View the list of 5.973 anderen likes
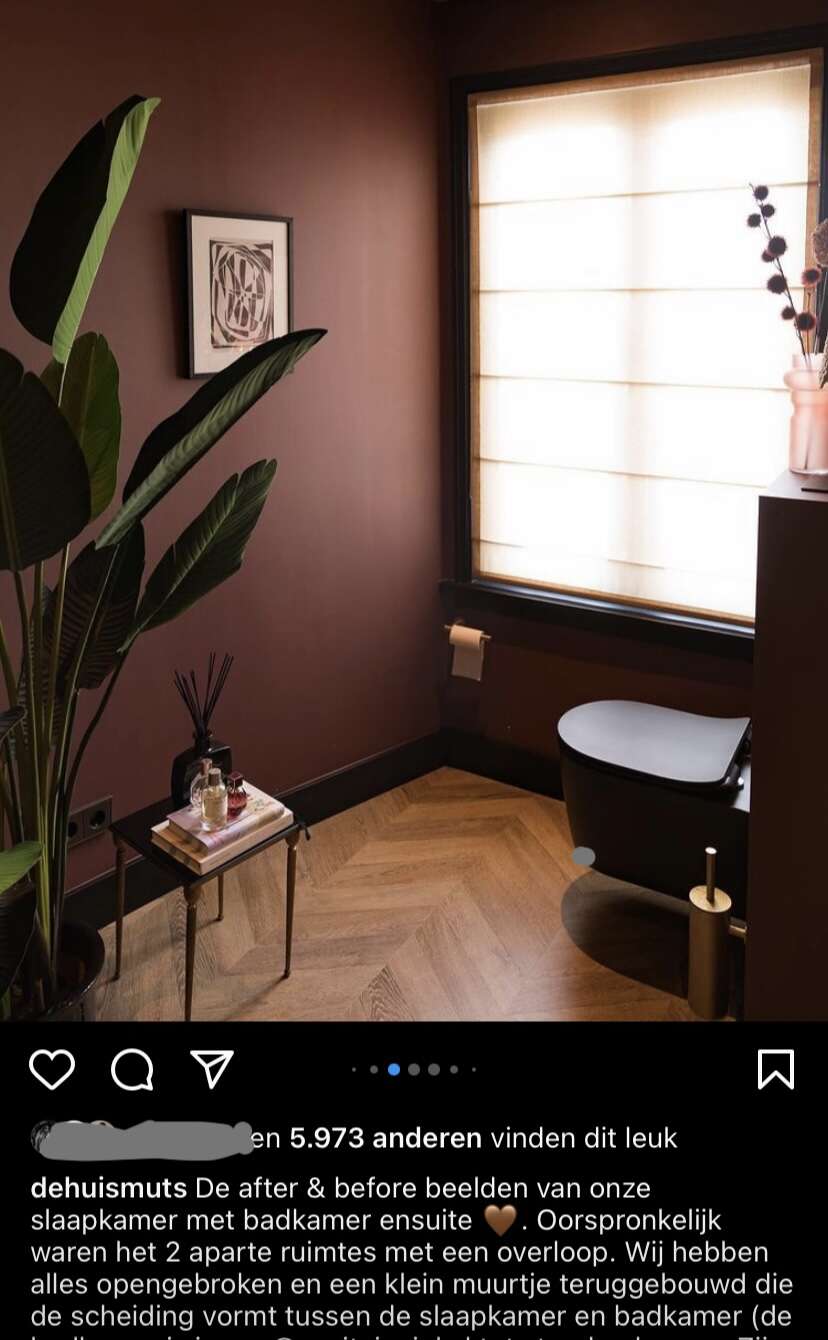Viewport: 828px width, 1340px height. pos(386,1138)
